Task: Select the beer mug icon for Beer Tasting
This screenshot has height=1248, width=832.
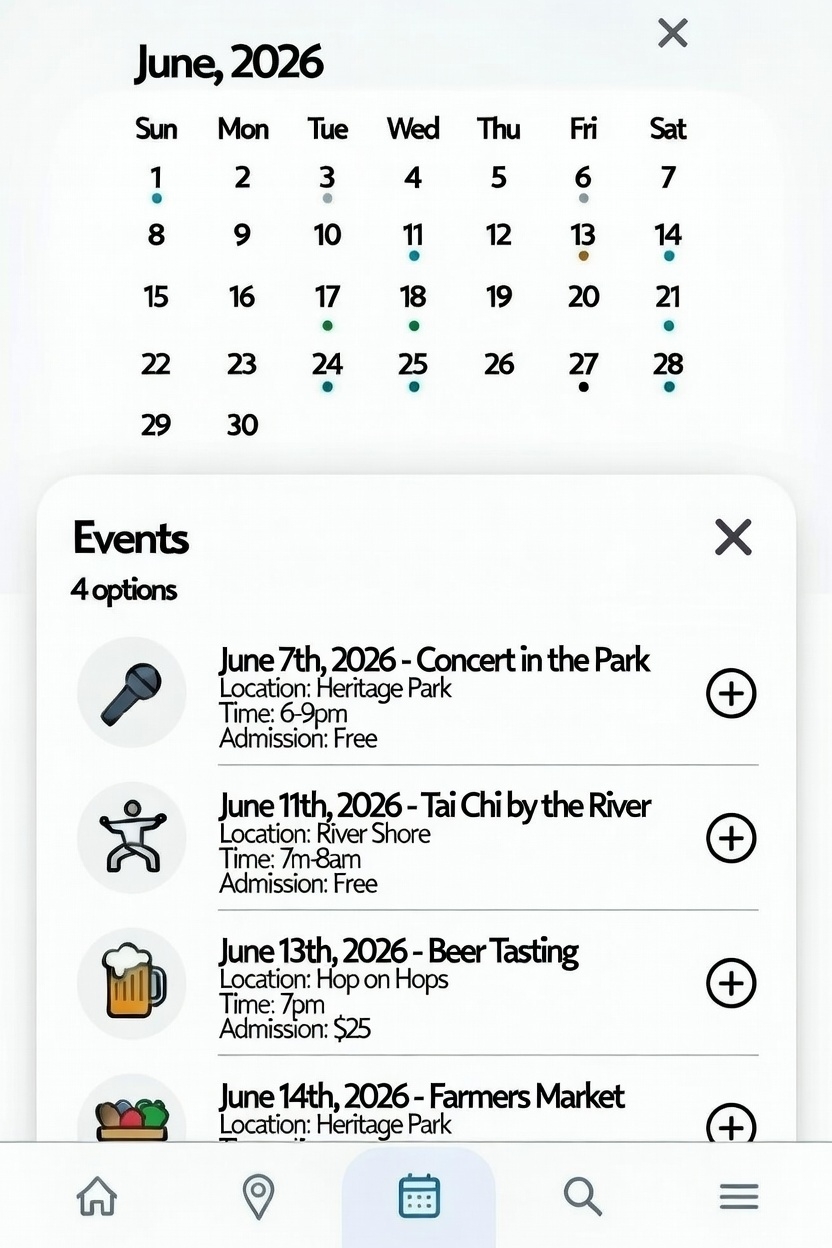Action: coord(131,982)
